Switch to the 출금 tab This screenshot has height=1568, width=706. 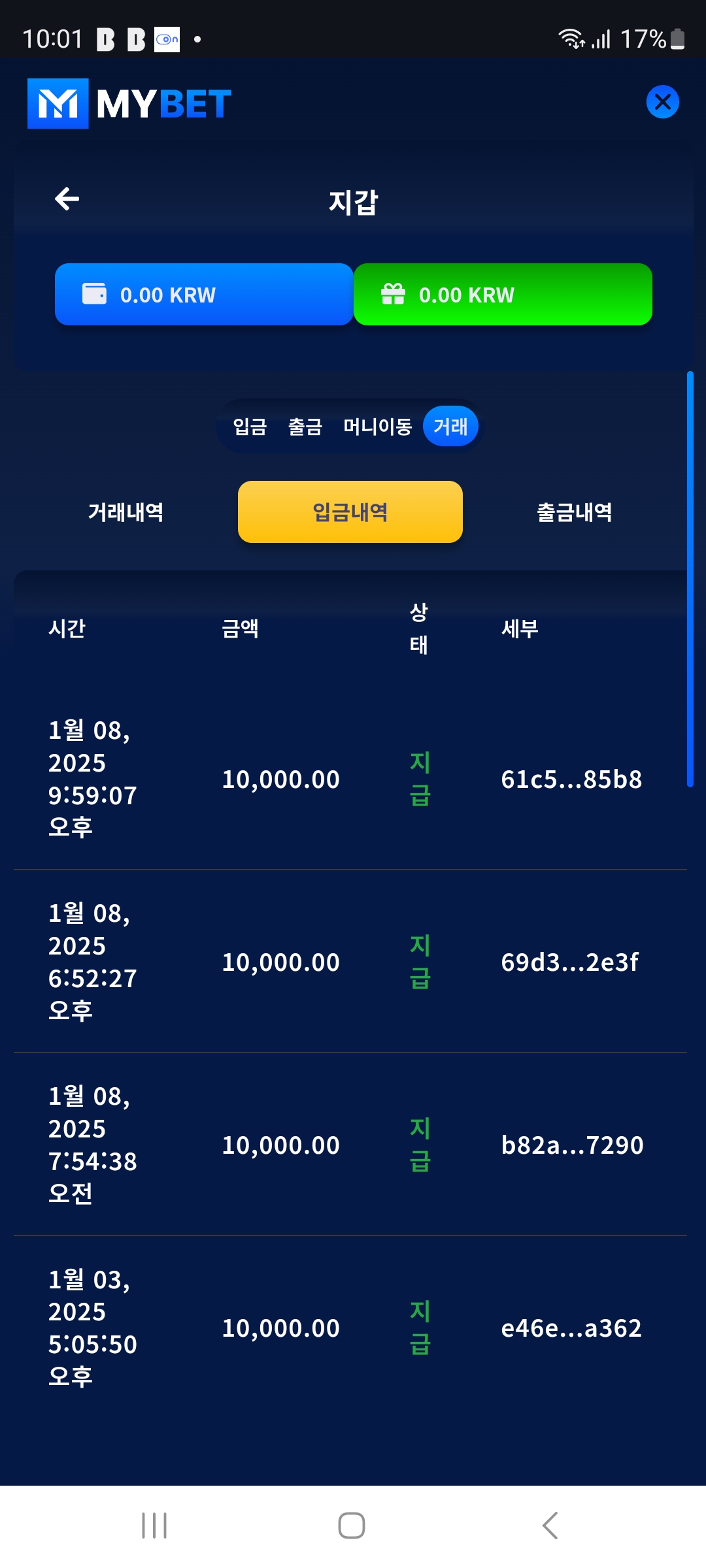coord(305,427)
